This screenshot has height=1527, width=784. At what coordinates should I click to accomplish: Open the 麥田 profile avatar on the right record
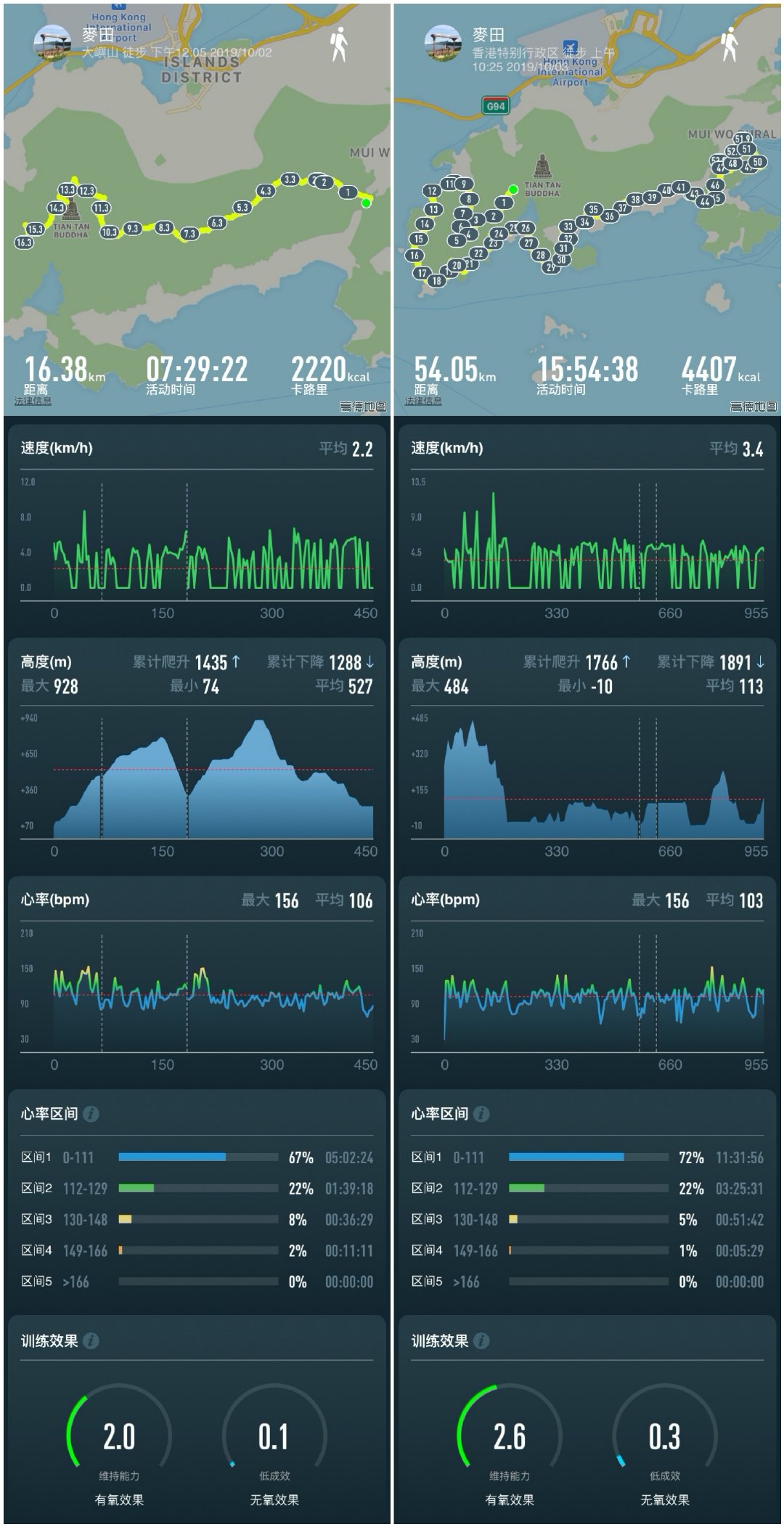coord(441,41)
